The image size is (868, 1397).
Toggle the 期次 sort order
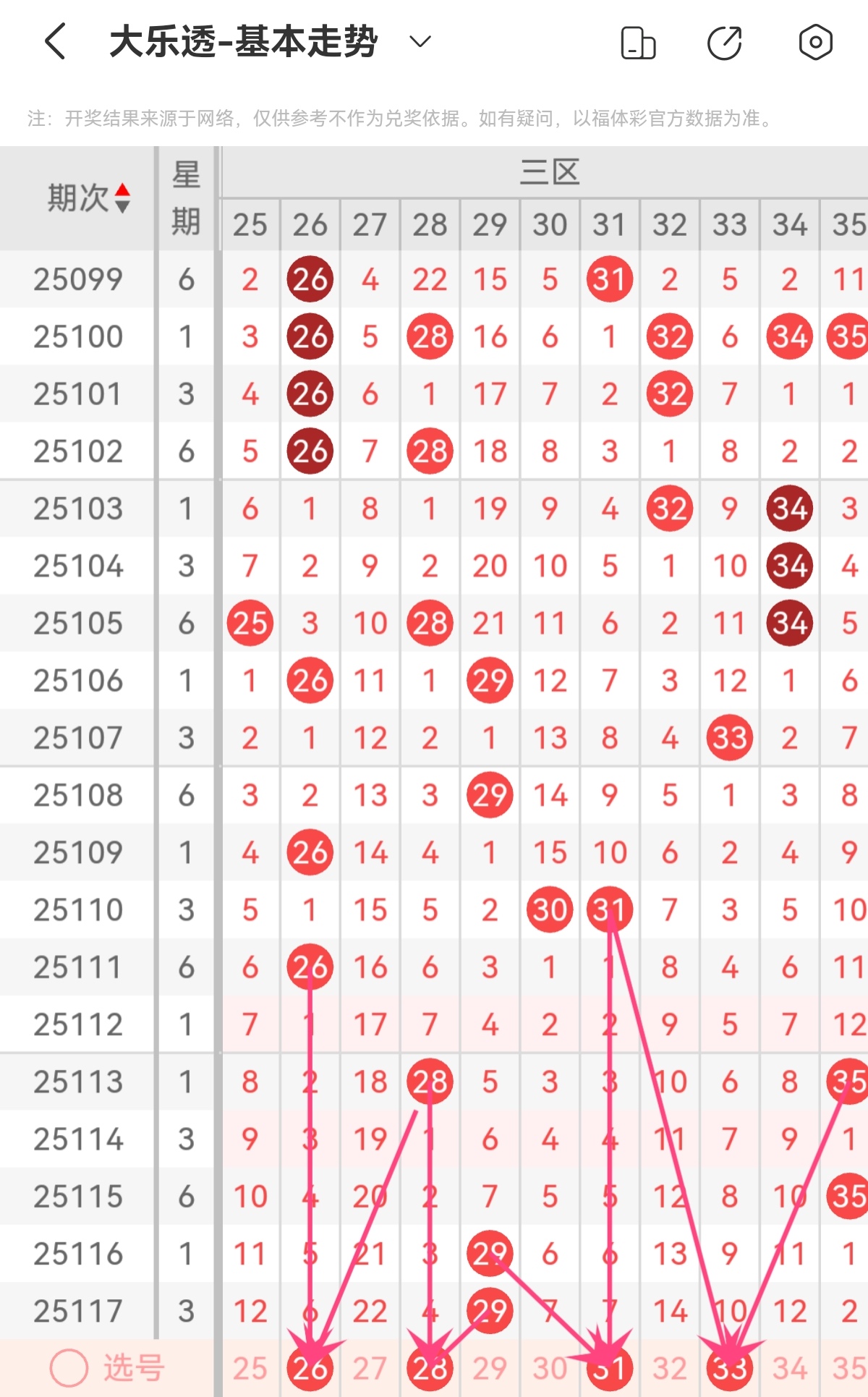(x=122, y=198)
